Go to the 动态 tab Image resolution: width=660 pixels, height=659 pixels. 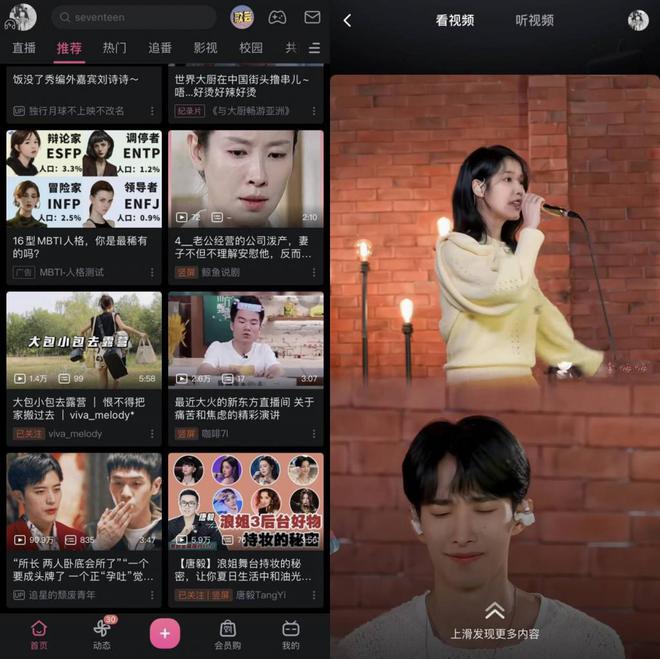tap(101, 633)
